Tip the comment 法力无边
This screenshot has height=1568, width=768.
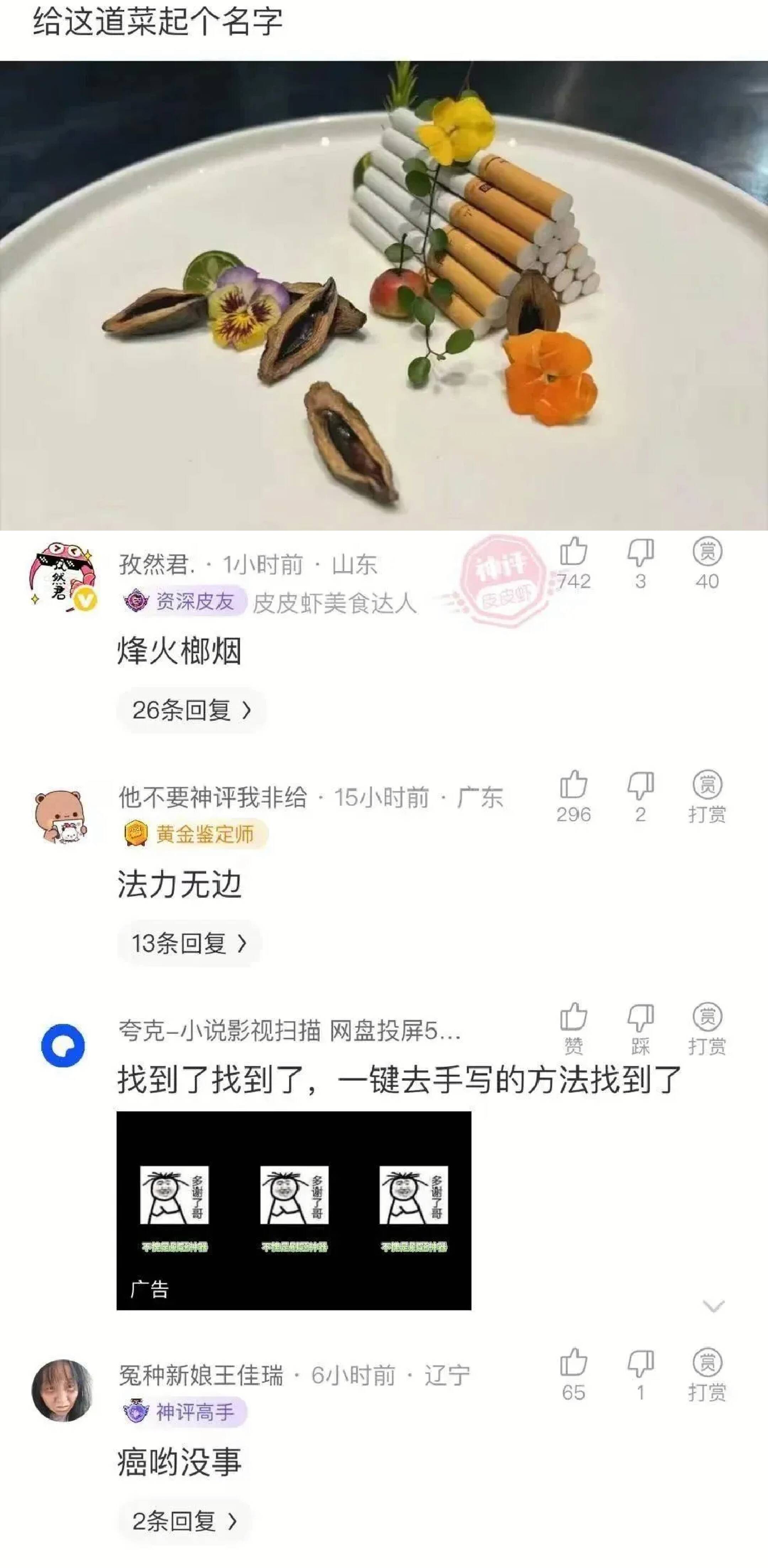pyautogui.click(x=707, y=785)
